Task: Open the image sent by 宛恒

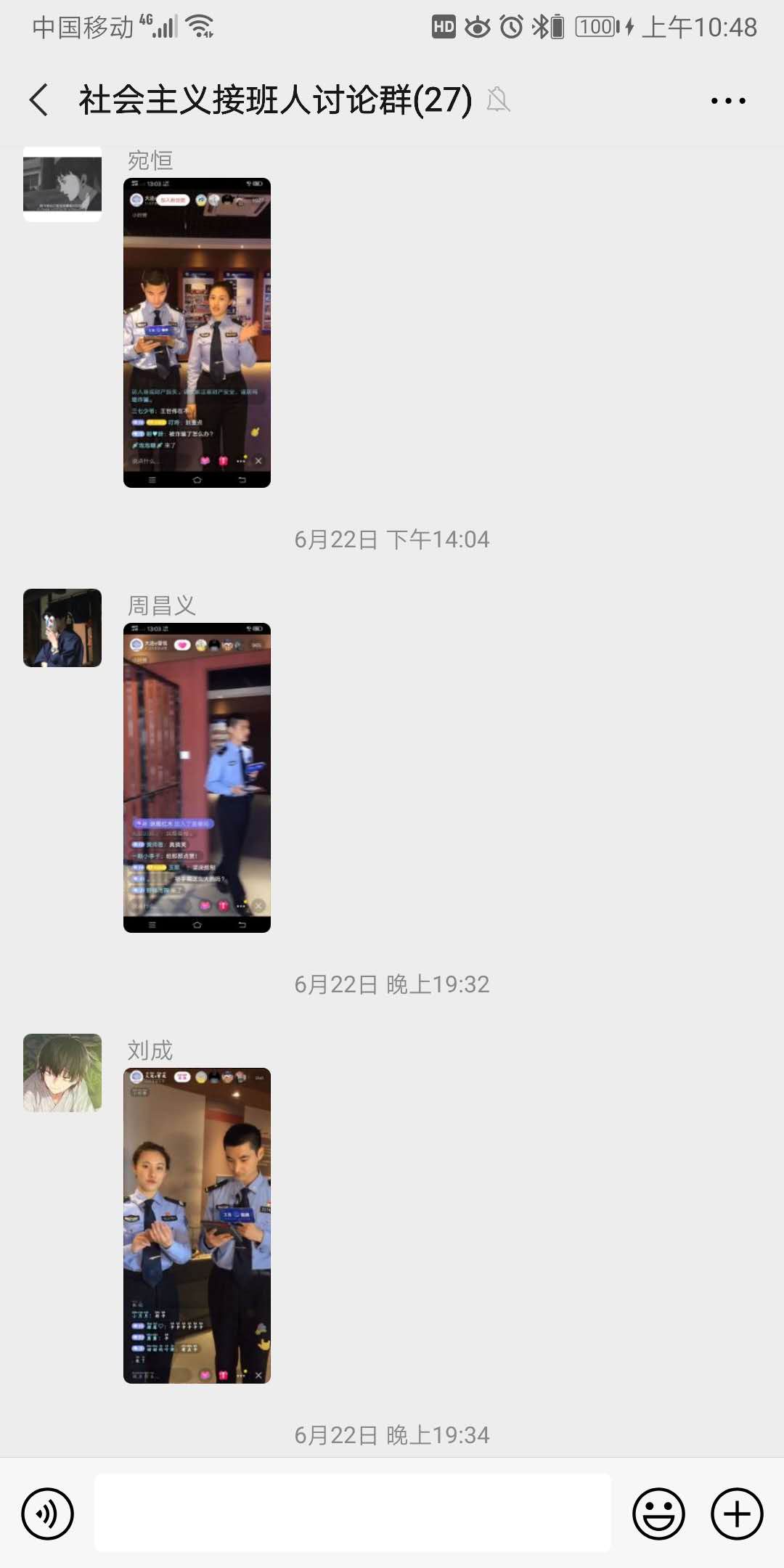Action: click(197, 332)
